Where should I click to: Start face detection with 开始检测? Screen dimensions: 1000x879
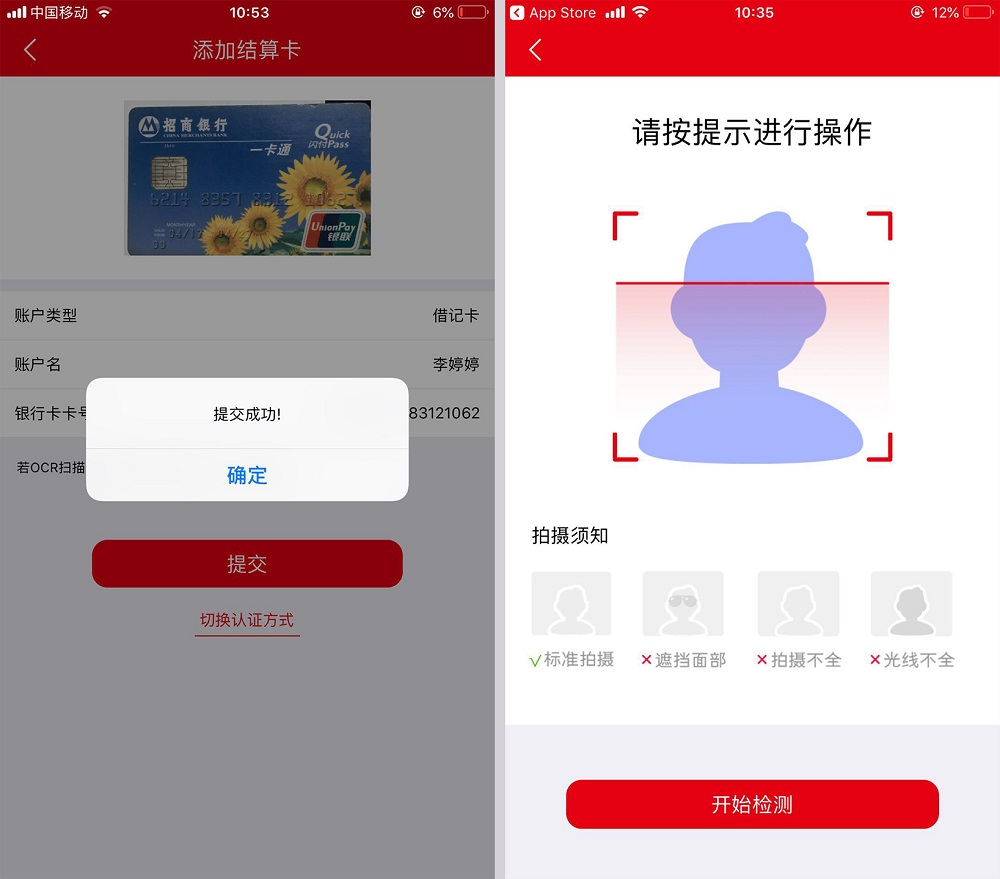pos(752,805)
